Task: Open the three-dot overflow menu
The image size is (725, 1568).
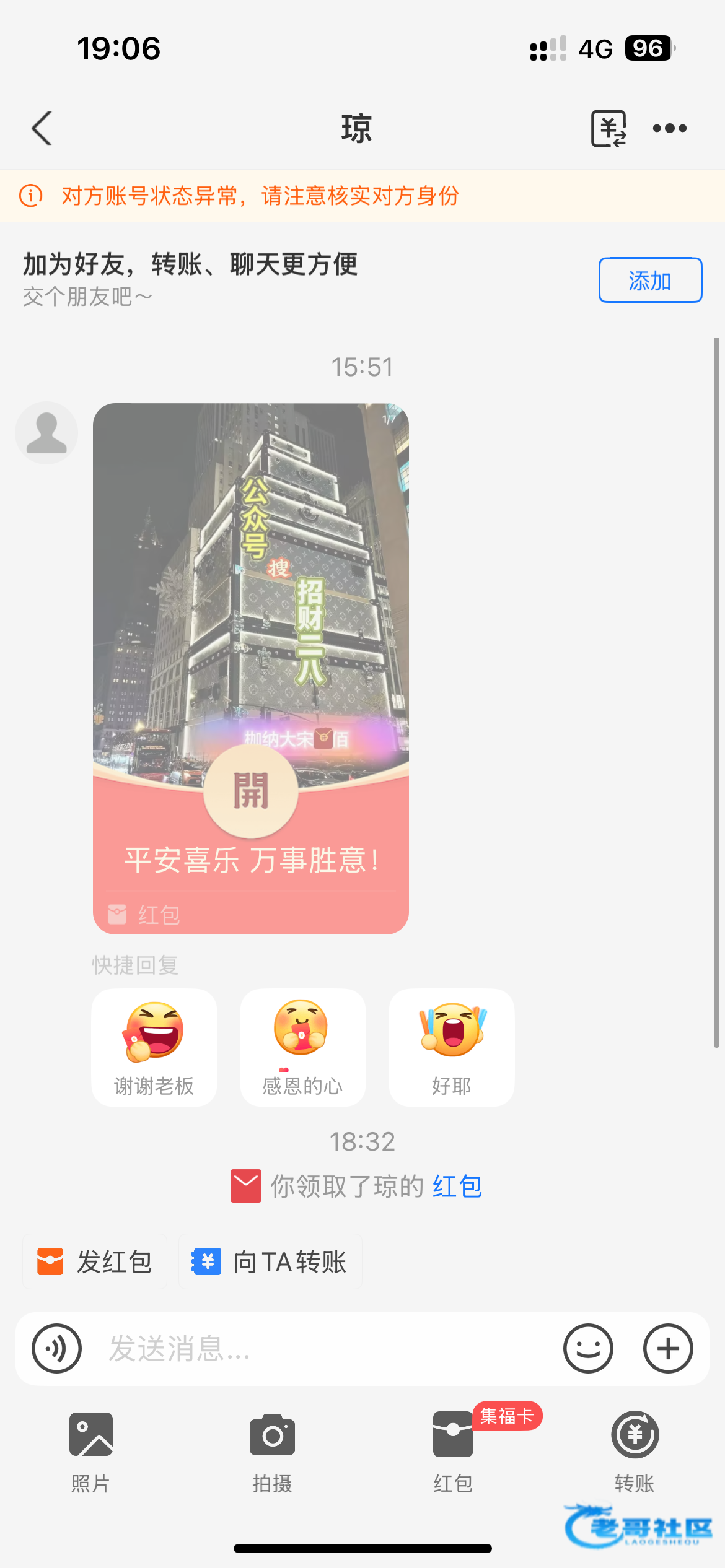Action: pyautogui.click(x=669, y=129)
